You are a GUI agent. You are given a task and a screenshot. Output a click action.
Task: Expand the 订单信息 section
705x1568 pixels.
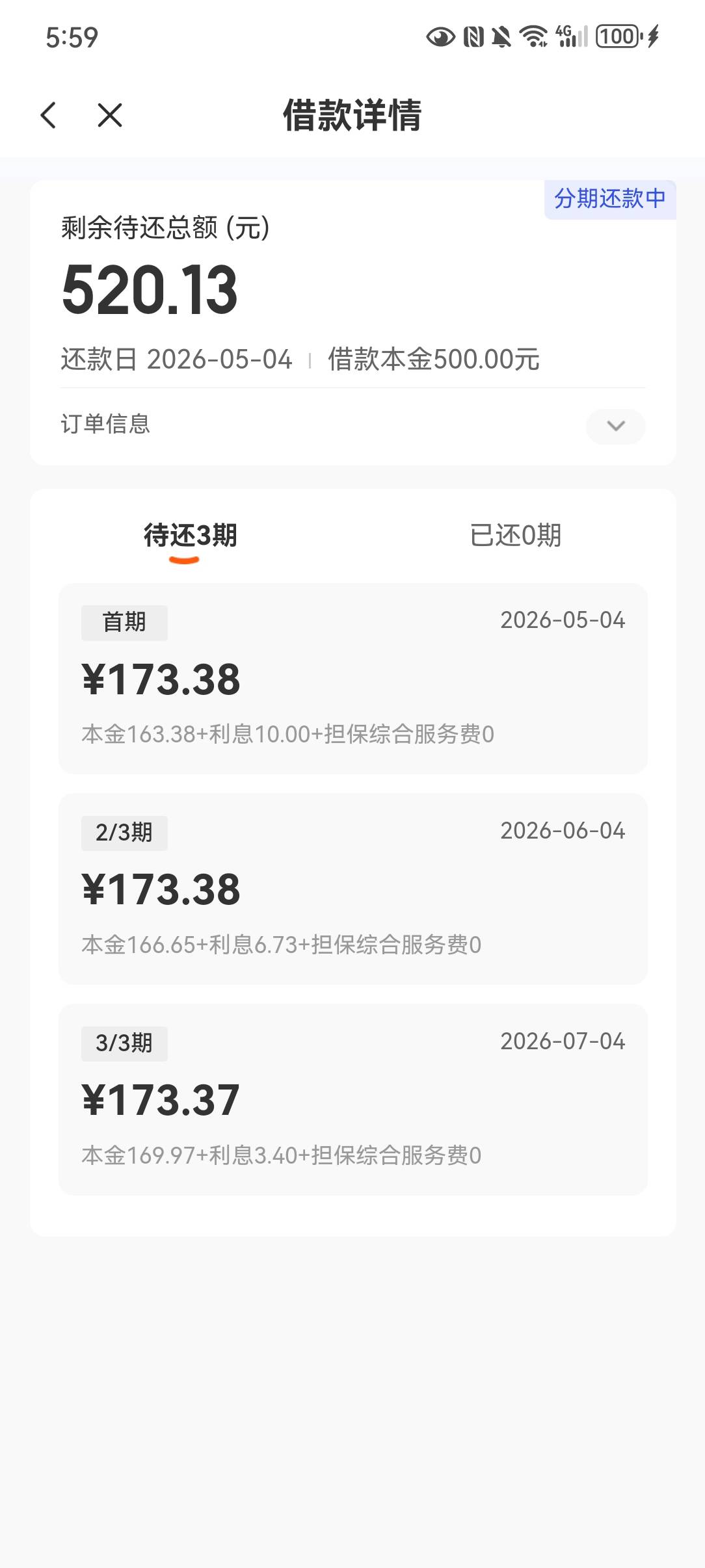point(615,426)
